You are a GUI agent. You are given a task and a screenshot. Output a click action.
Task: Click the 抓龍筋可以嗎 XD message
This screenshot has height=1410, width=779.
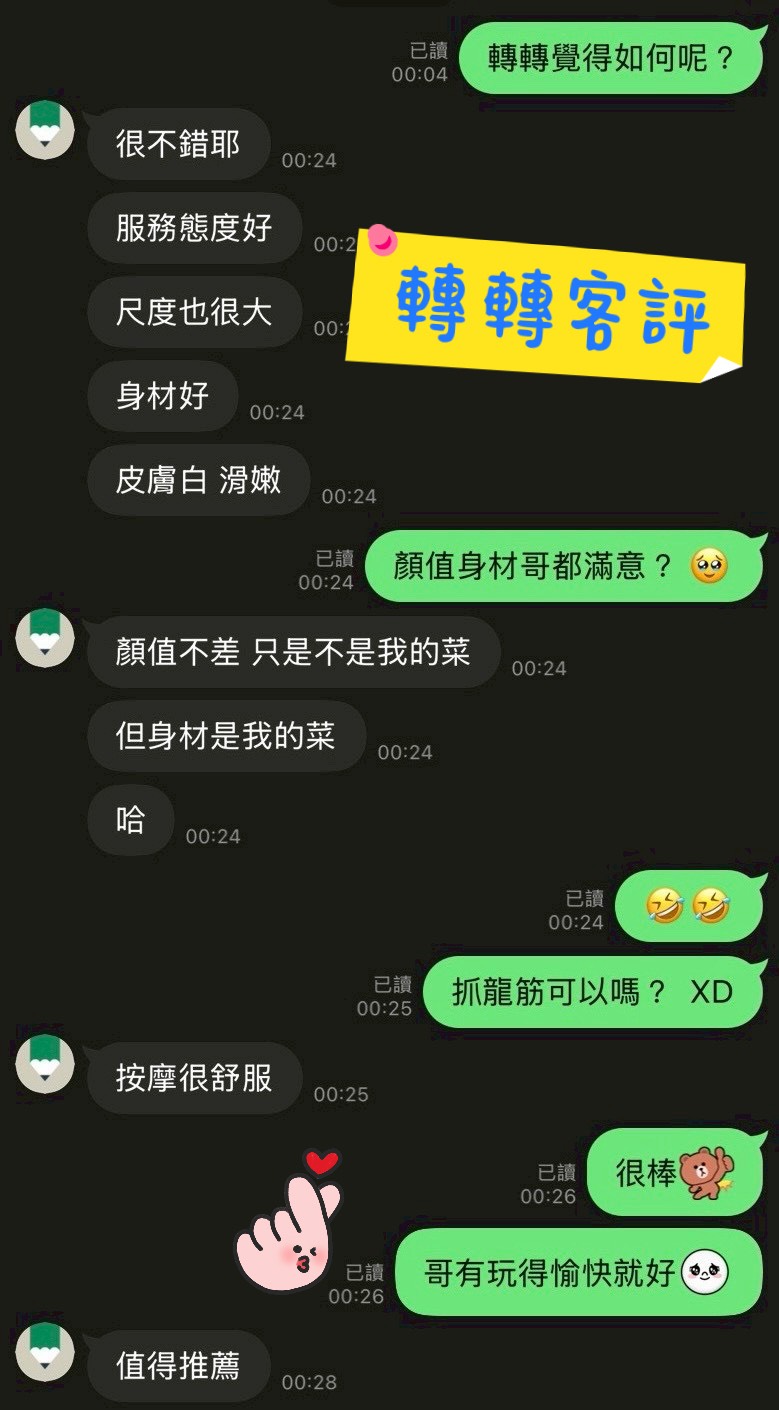point(592,991)
